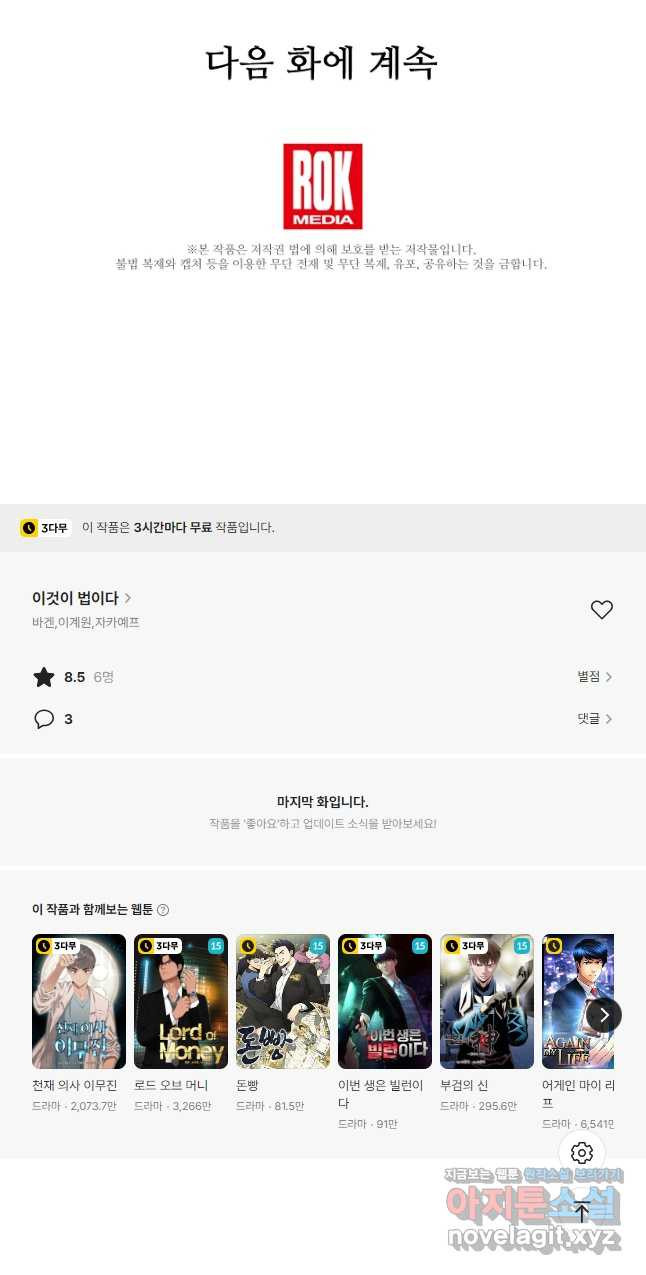Open the 로드 오브 머니 webtoon
Viewport: 646px width, 1275px height.
(x=181, y=1001)
